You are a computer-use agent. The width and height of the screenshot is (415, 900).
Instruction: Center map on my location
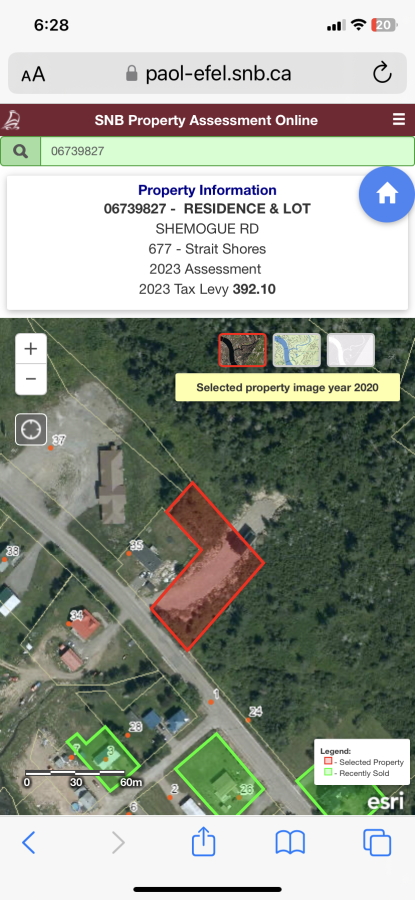coord(31,429)
